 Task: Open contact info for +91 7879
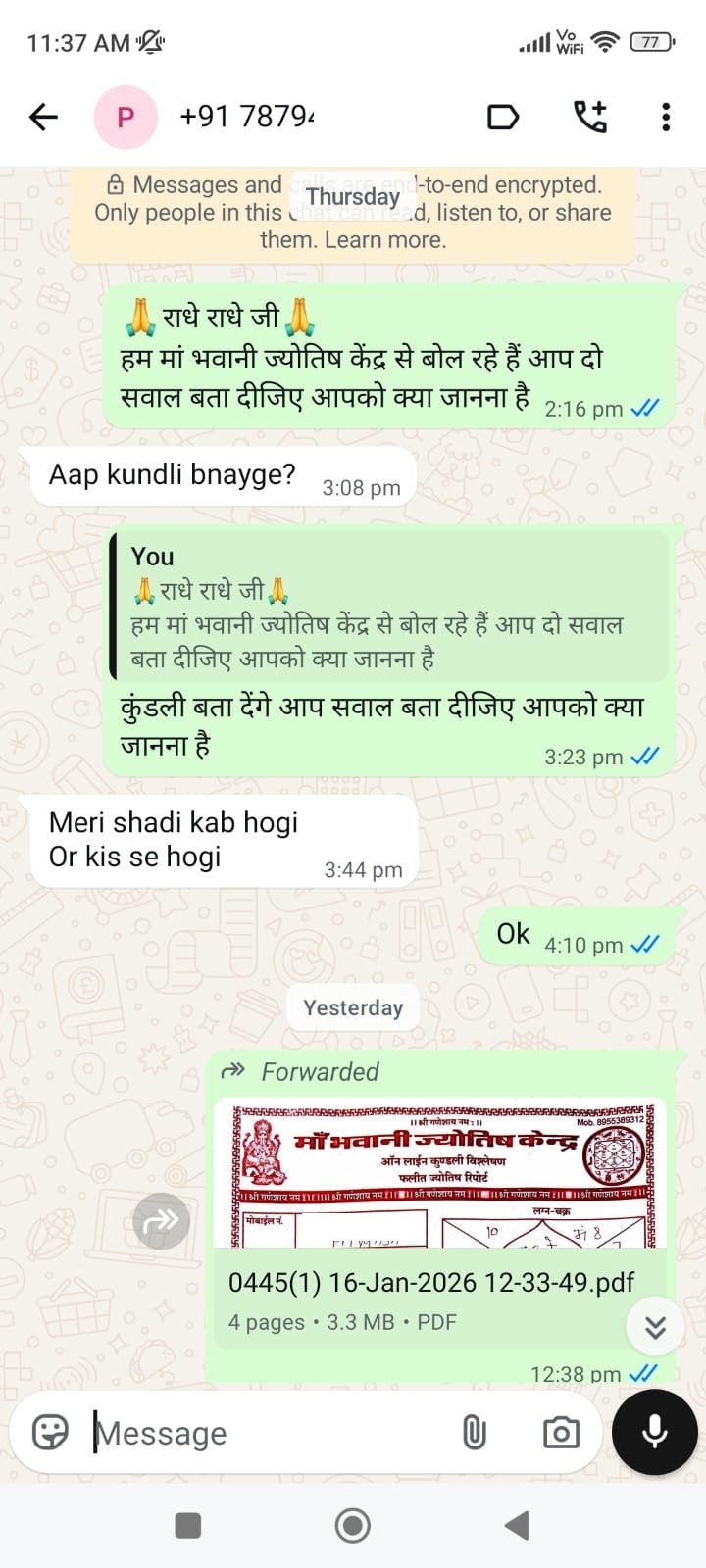[247, 117]
